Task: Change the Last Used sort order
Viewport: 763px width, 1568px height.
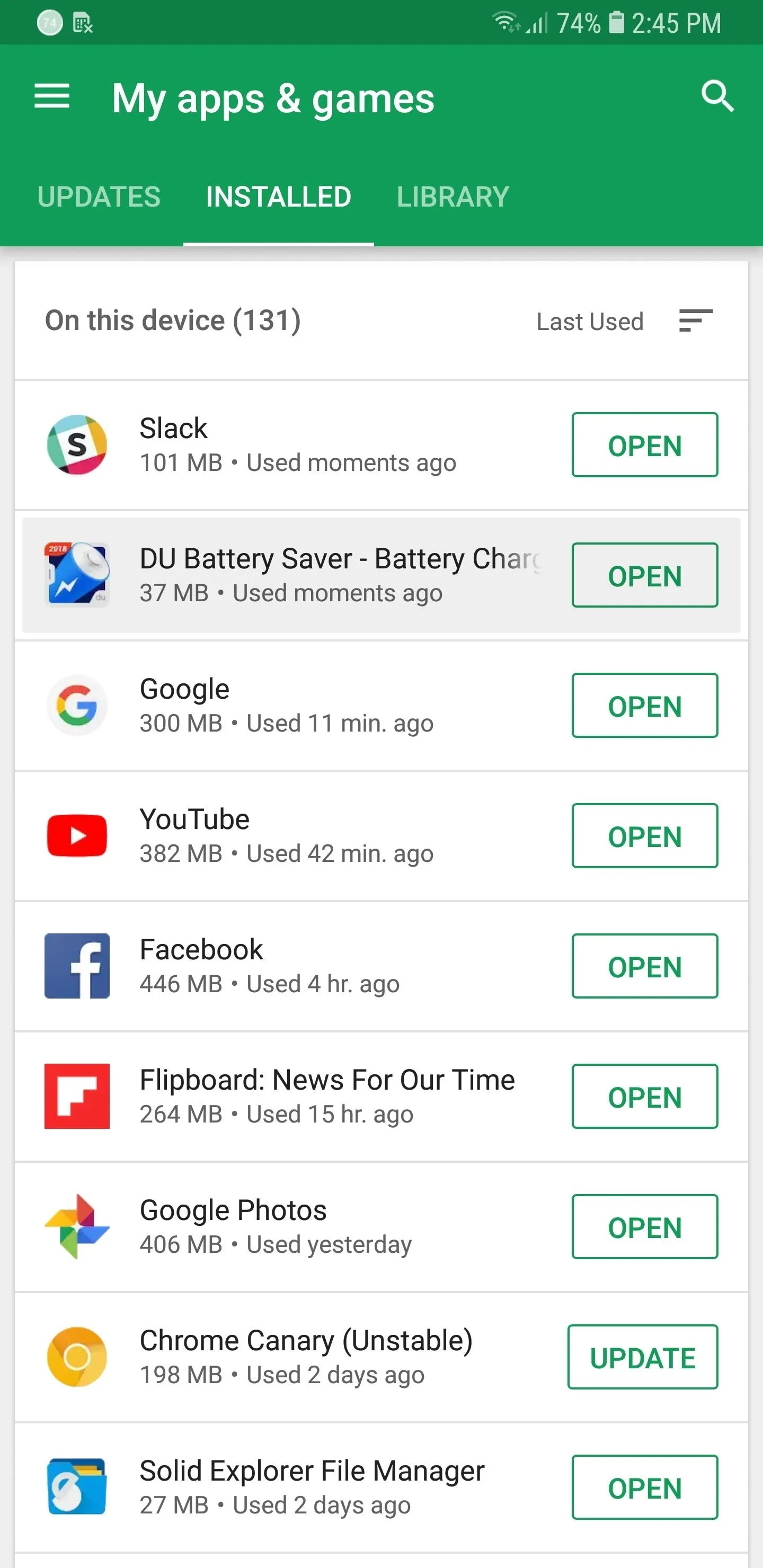Action: click(624, 321)
